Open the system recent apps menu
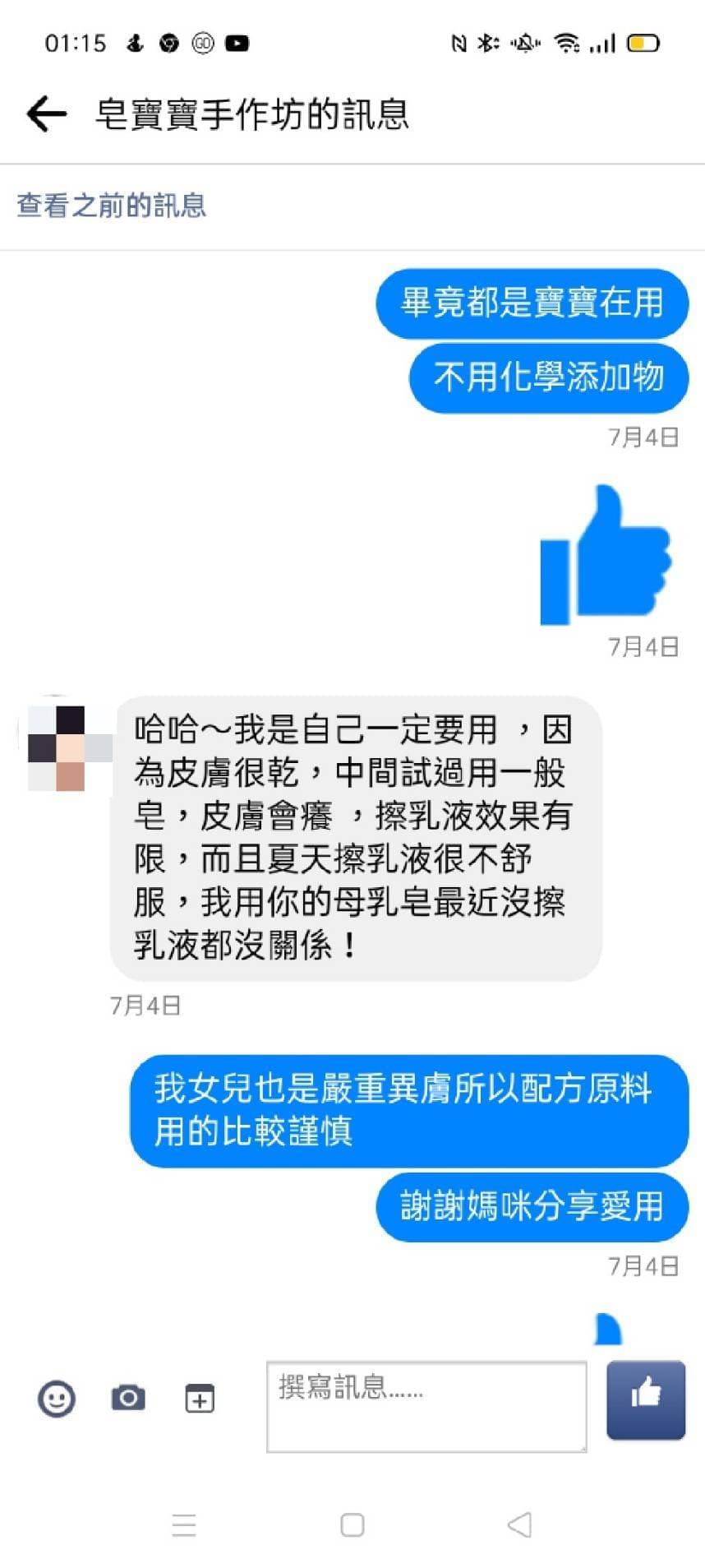 184,1525
